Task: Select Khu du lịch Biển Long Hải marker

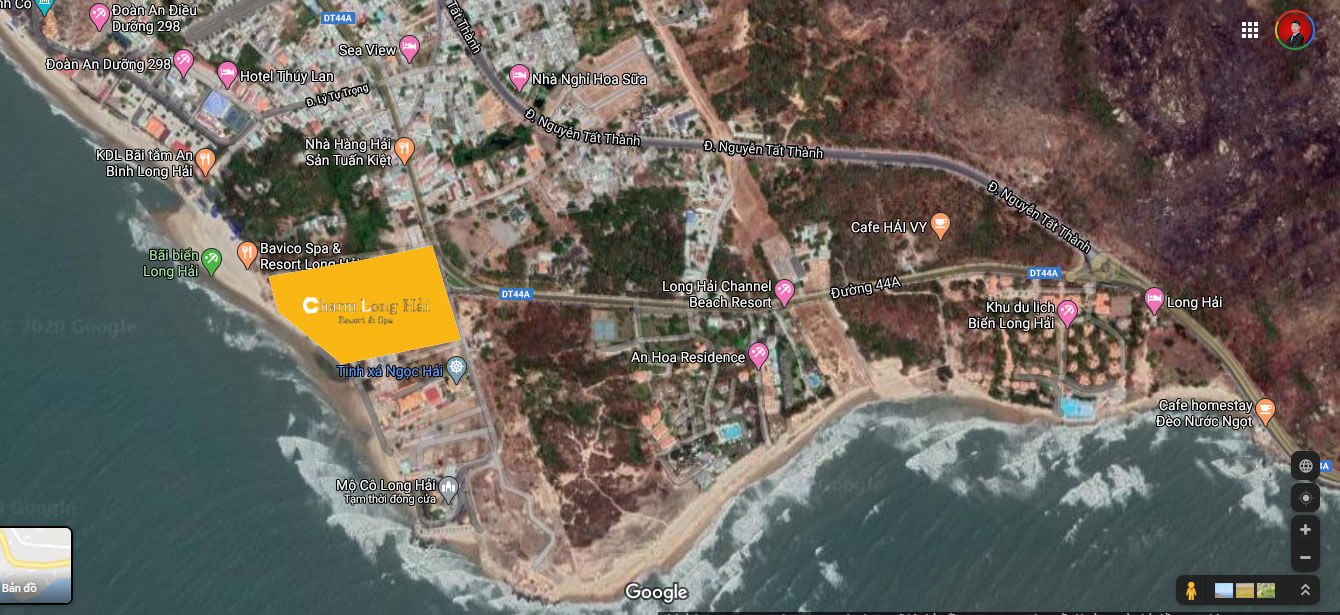Action: [x=1067, y=313]
